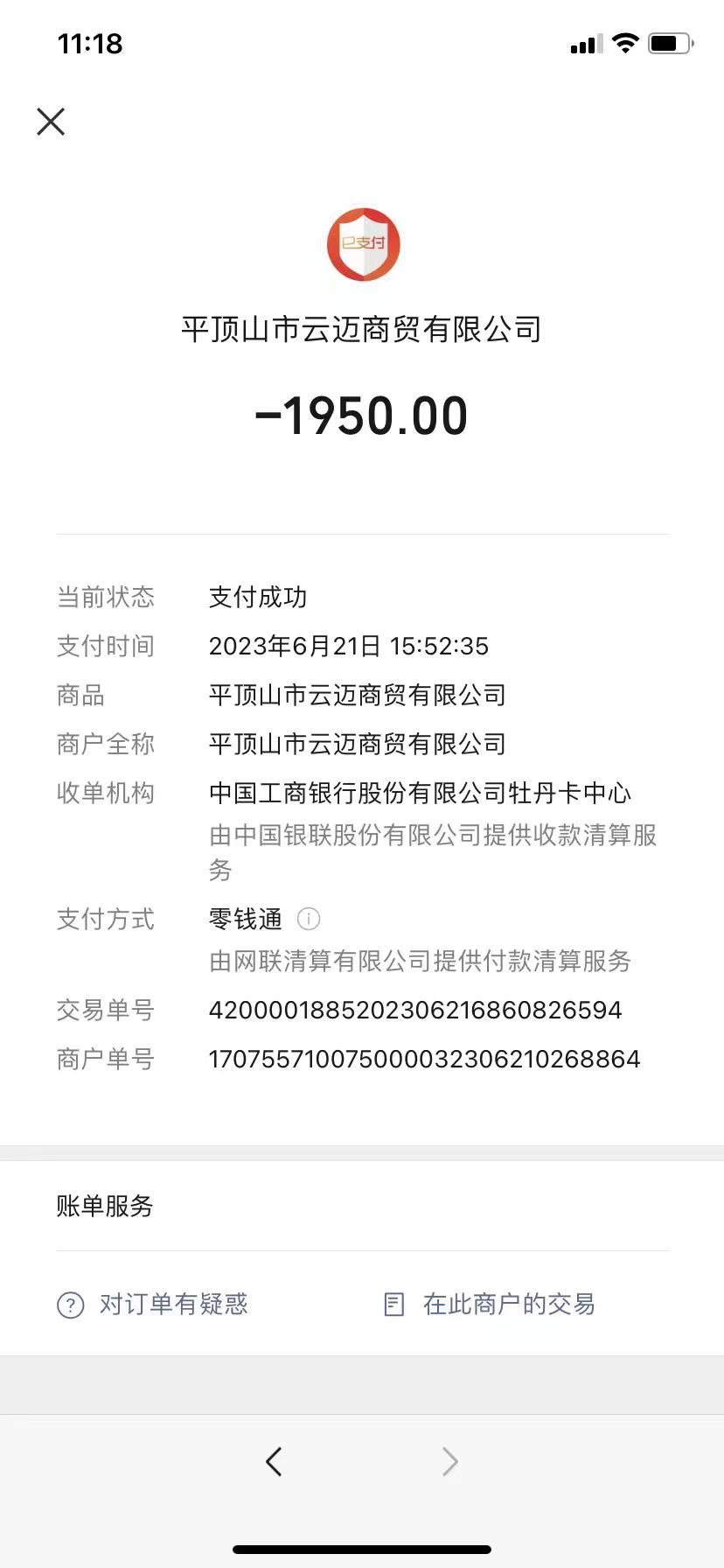This screenshot has height=1568, width=724.
Task: Click the orange 已支付 shield logo
Action: click(363, 244)
